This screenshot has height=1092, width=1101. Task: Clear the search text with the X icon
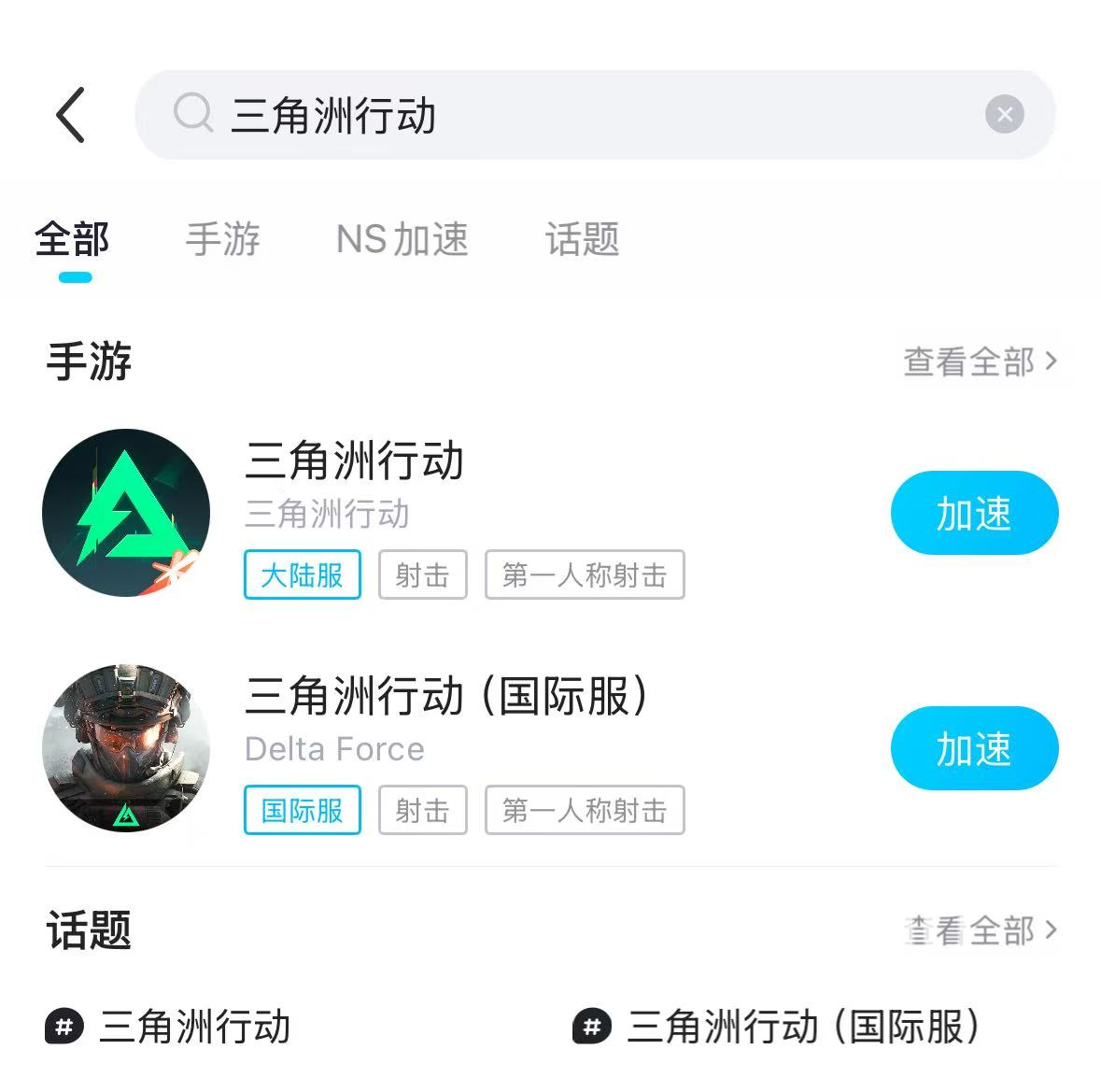coord(1004,115)
